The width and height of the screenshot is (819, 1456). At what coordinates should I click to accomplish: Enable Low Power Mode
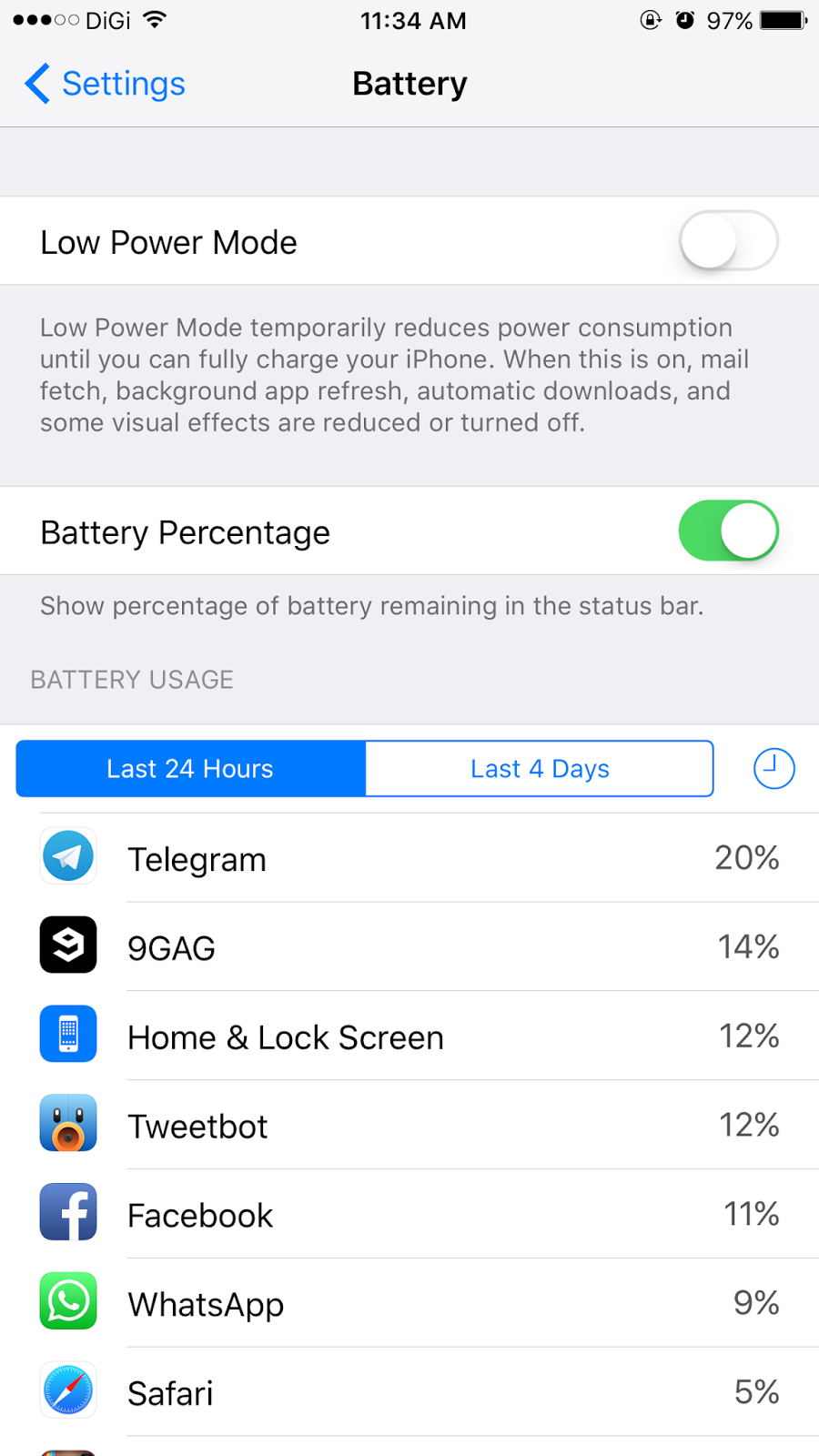click(728, 241)
